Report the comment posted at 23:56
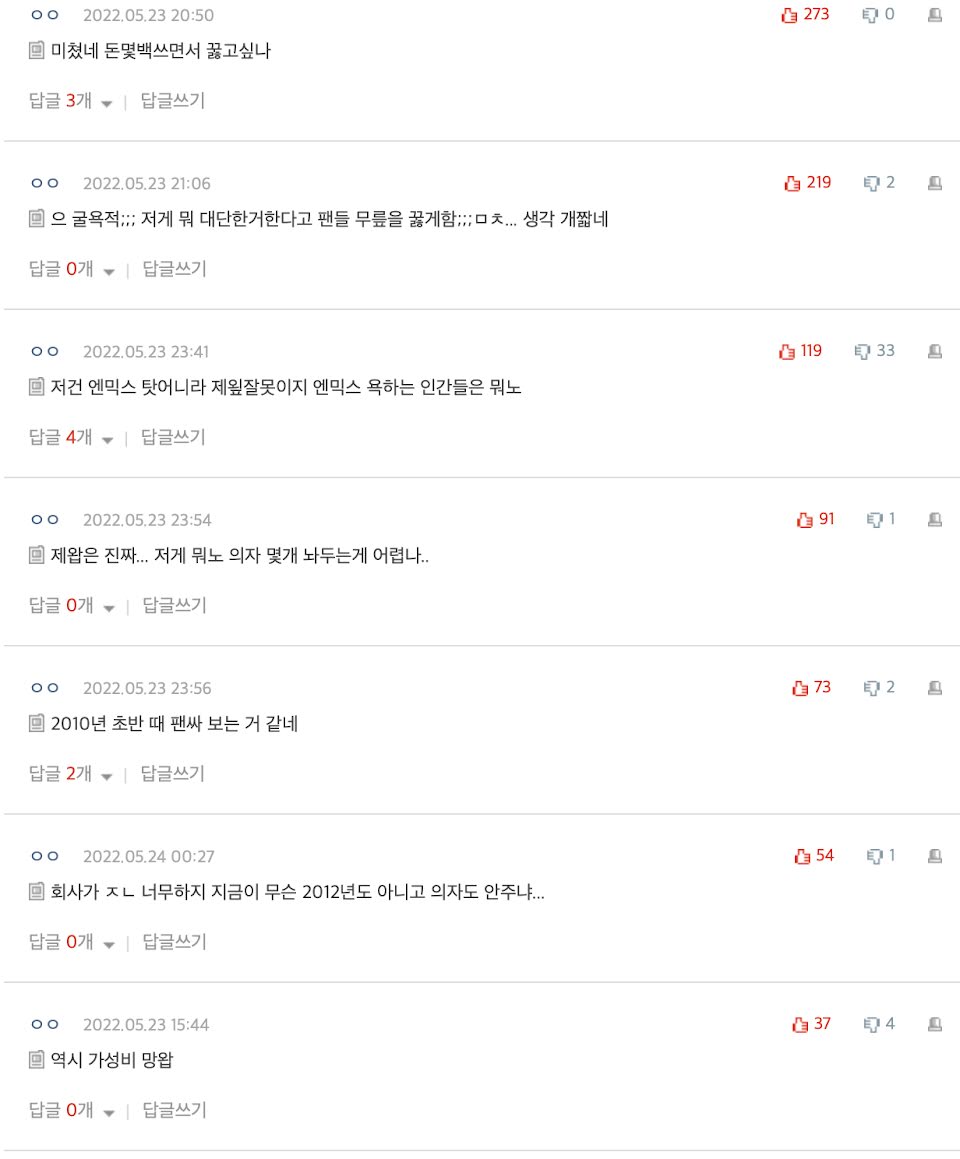Screen dimensions: 960x1159 point(935,687)
